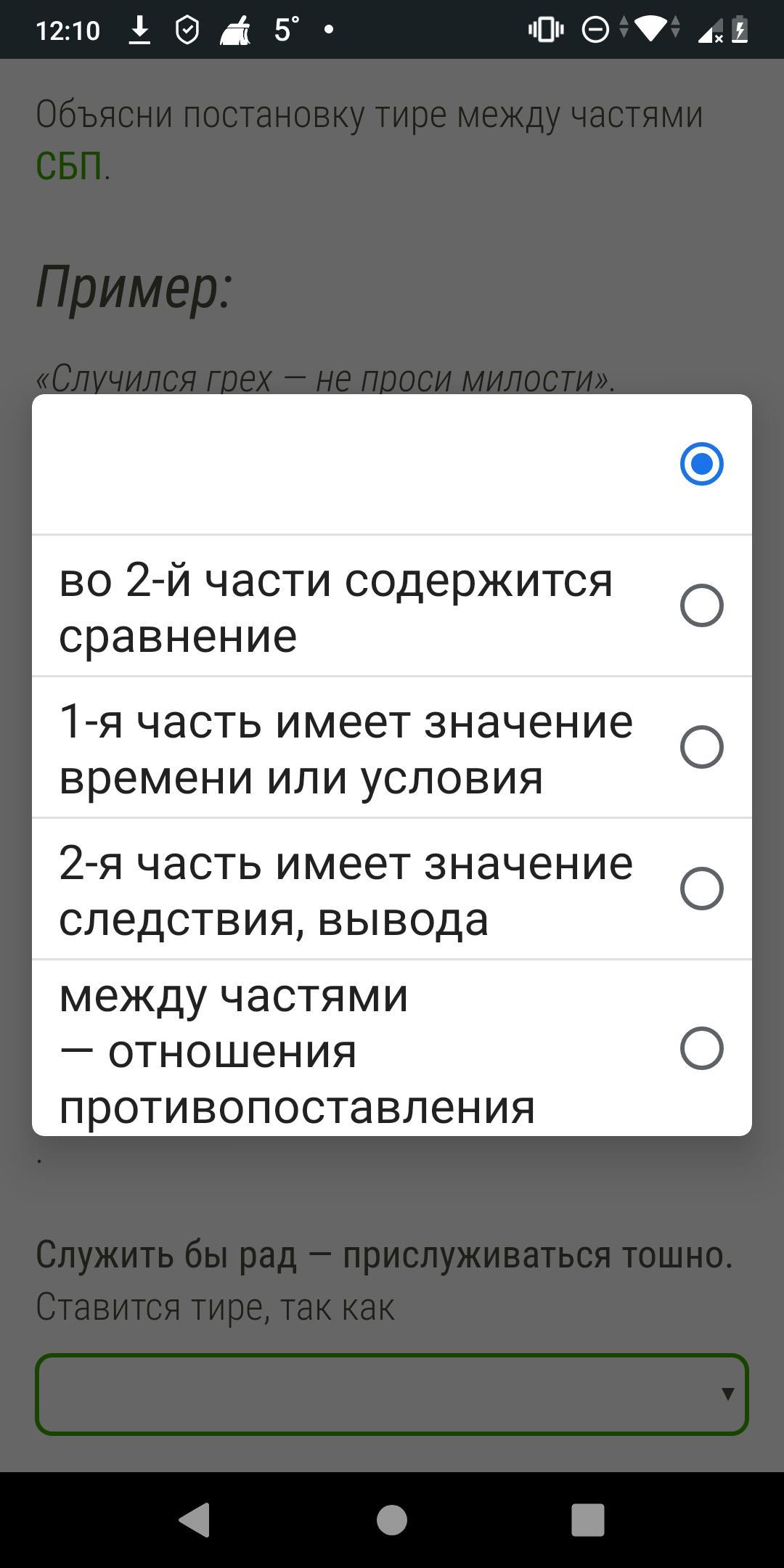Screen dimensions: 784x1568
Task: Choose 'между частями — отношения противопоставления'
Action: 392,1048
